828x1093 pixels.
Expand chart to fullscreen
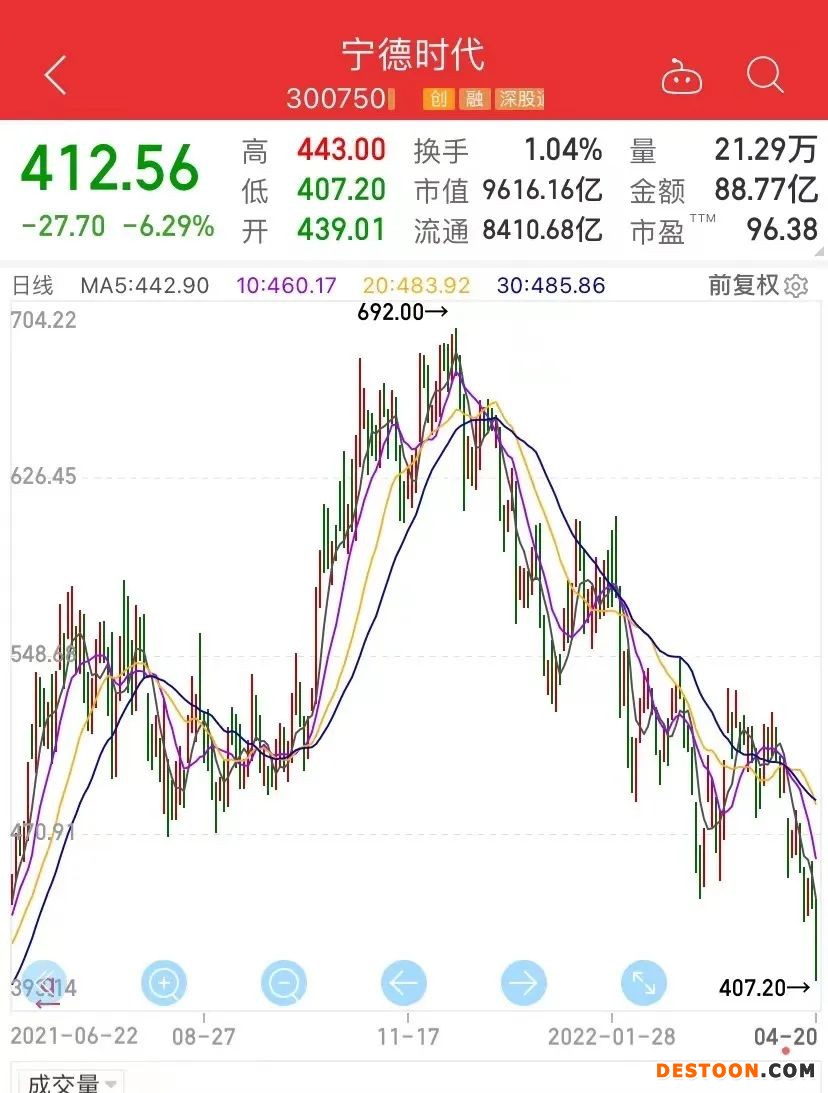pos(643,984)
